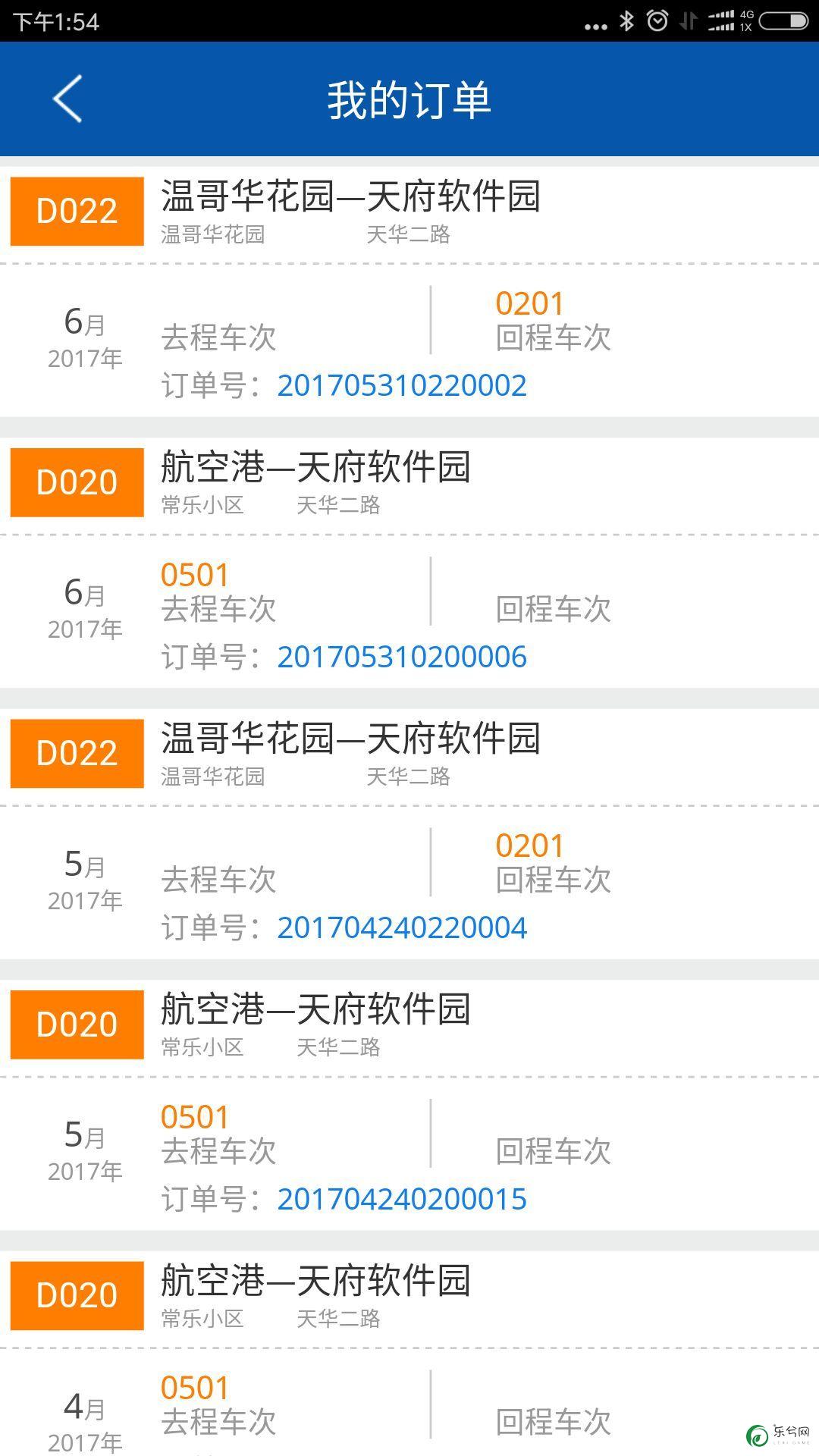Open order 201704240200015

coord(409,1105)
